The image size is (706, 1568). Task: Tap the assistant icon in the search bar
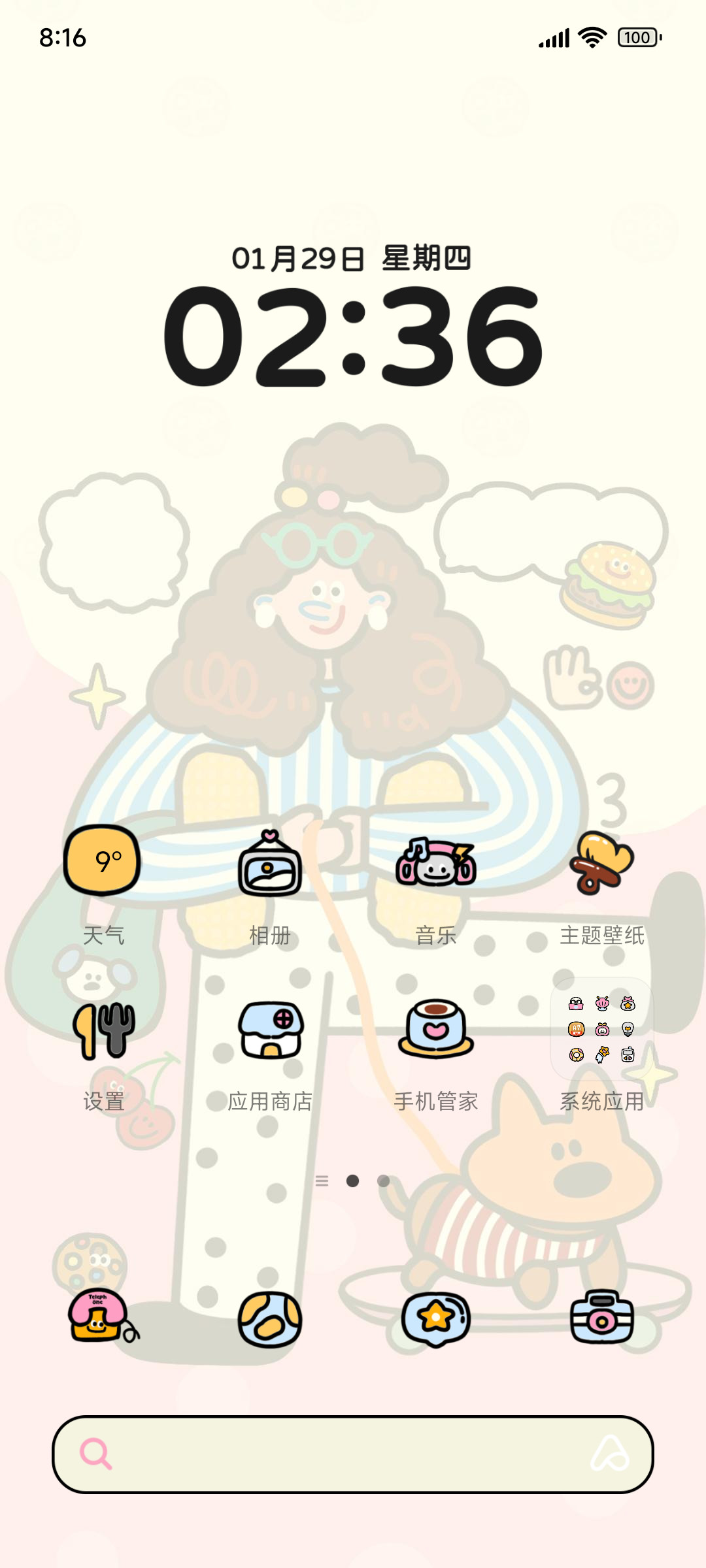tap(609, 1454)
